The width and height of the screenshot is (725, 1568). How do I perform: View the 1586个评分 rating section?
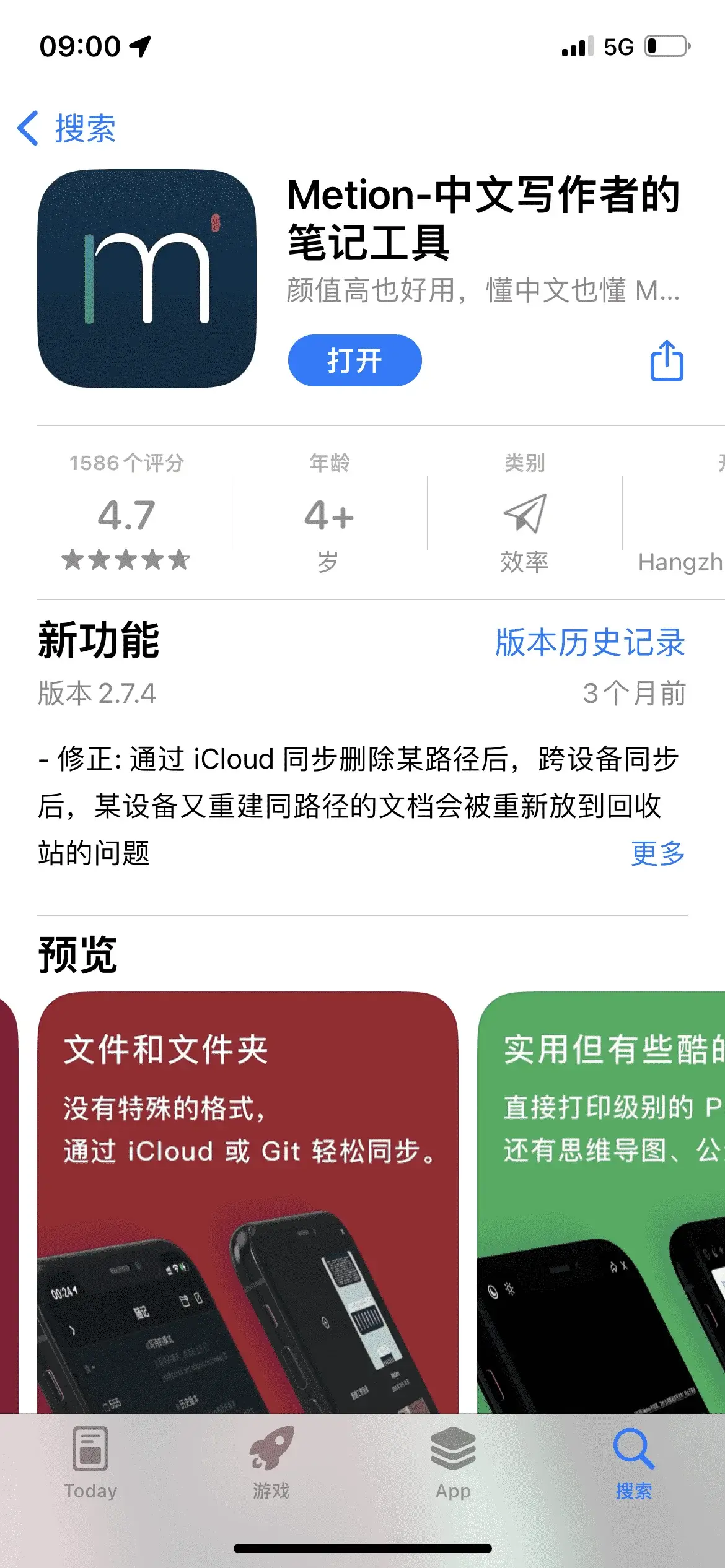point(126,512)
